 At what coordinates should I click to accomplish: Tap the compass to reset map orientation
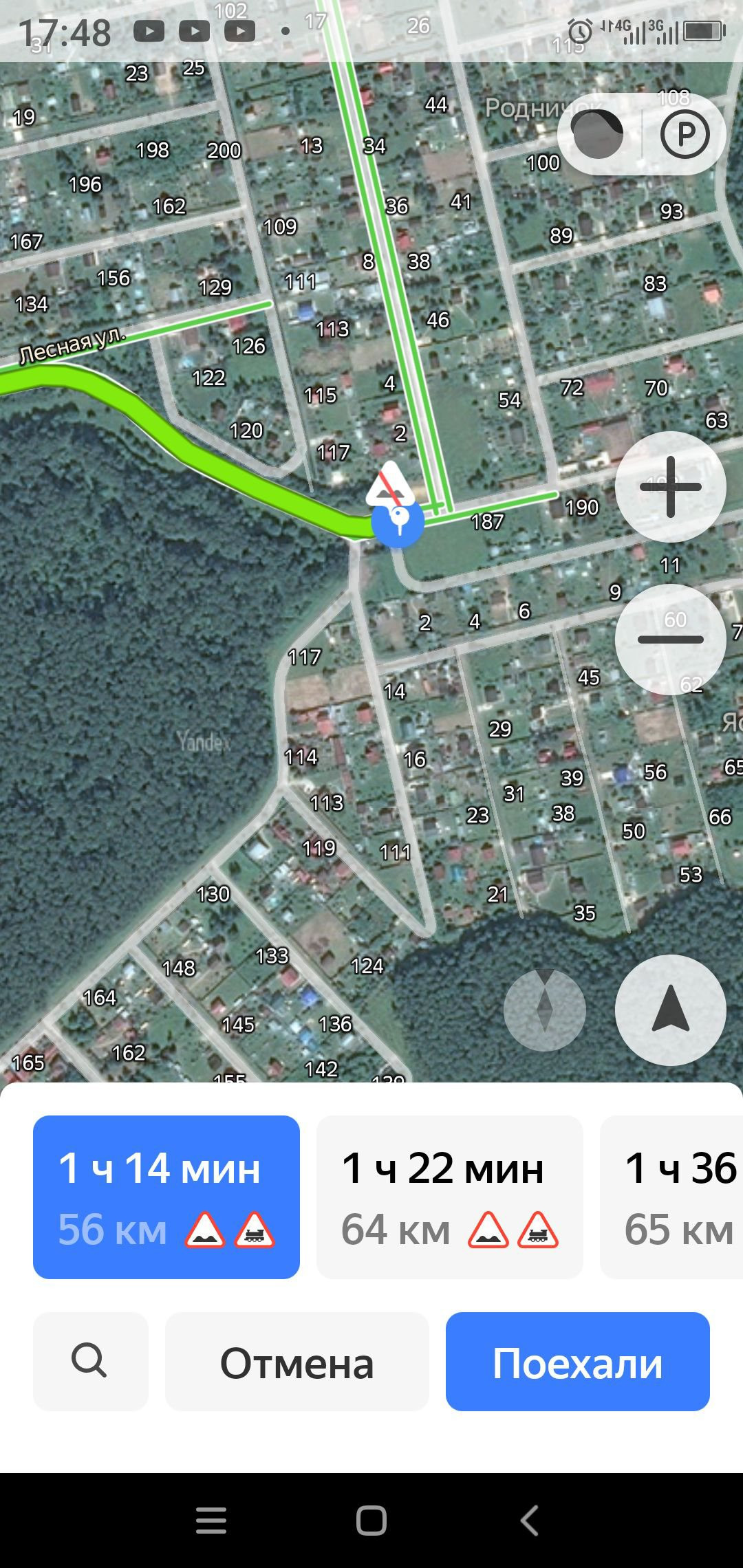click(544, 1010)
